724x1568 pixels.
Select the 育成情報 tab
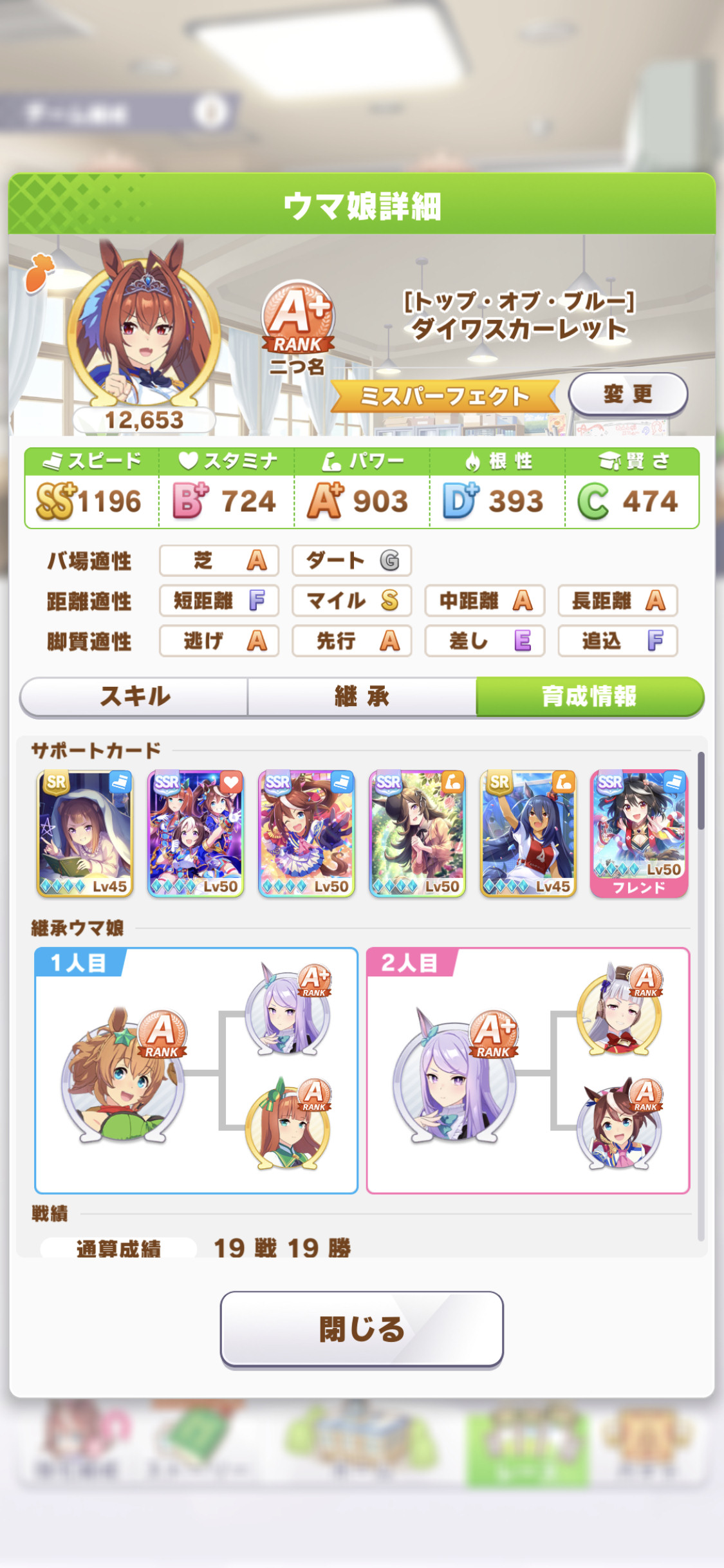pos(589,696)
